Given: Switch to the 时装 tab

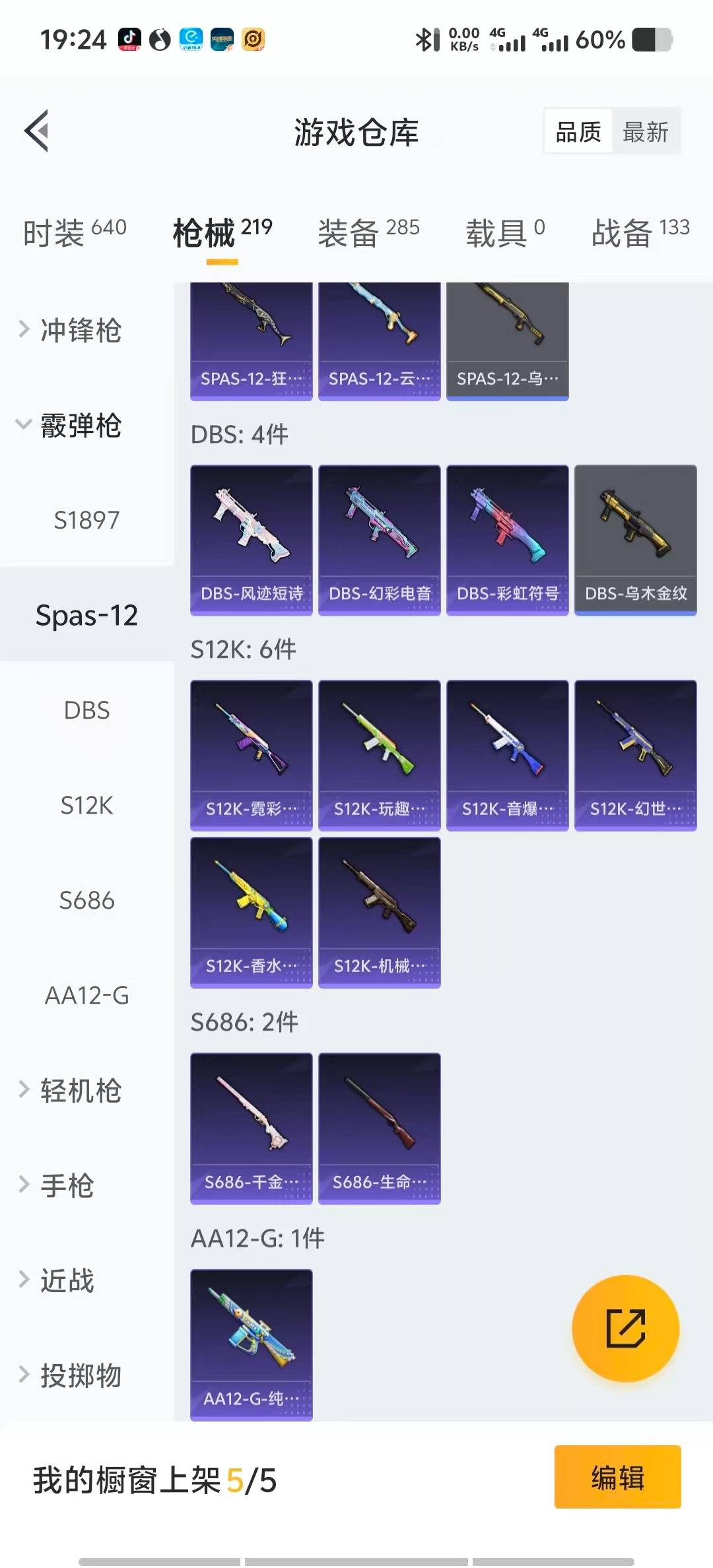Looking at the screenshot, I should coord(74,232).
